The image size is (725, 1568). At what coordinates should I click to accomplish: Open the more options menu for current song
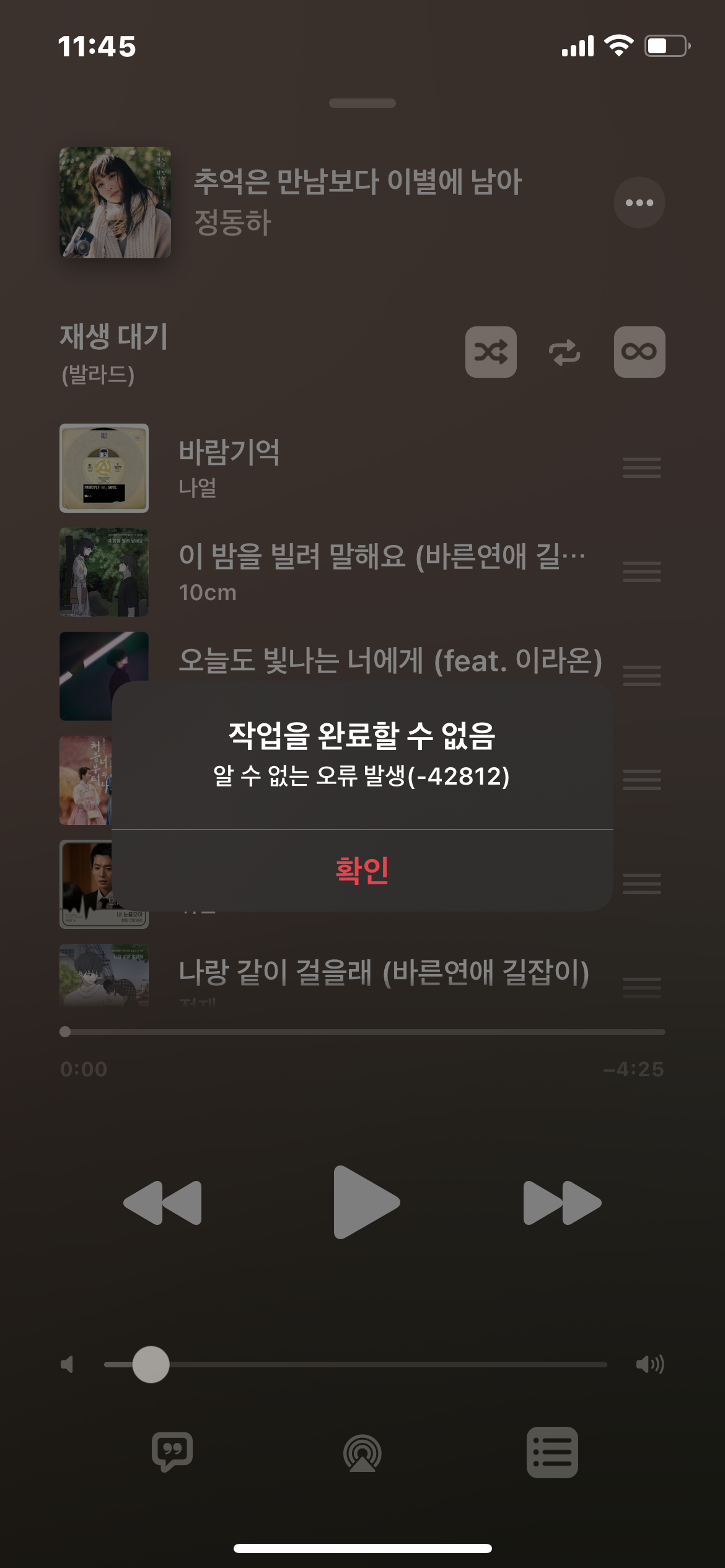639,203
